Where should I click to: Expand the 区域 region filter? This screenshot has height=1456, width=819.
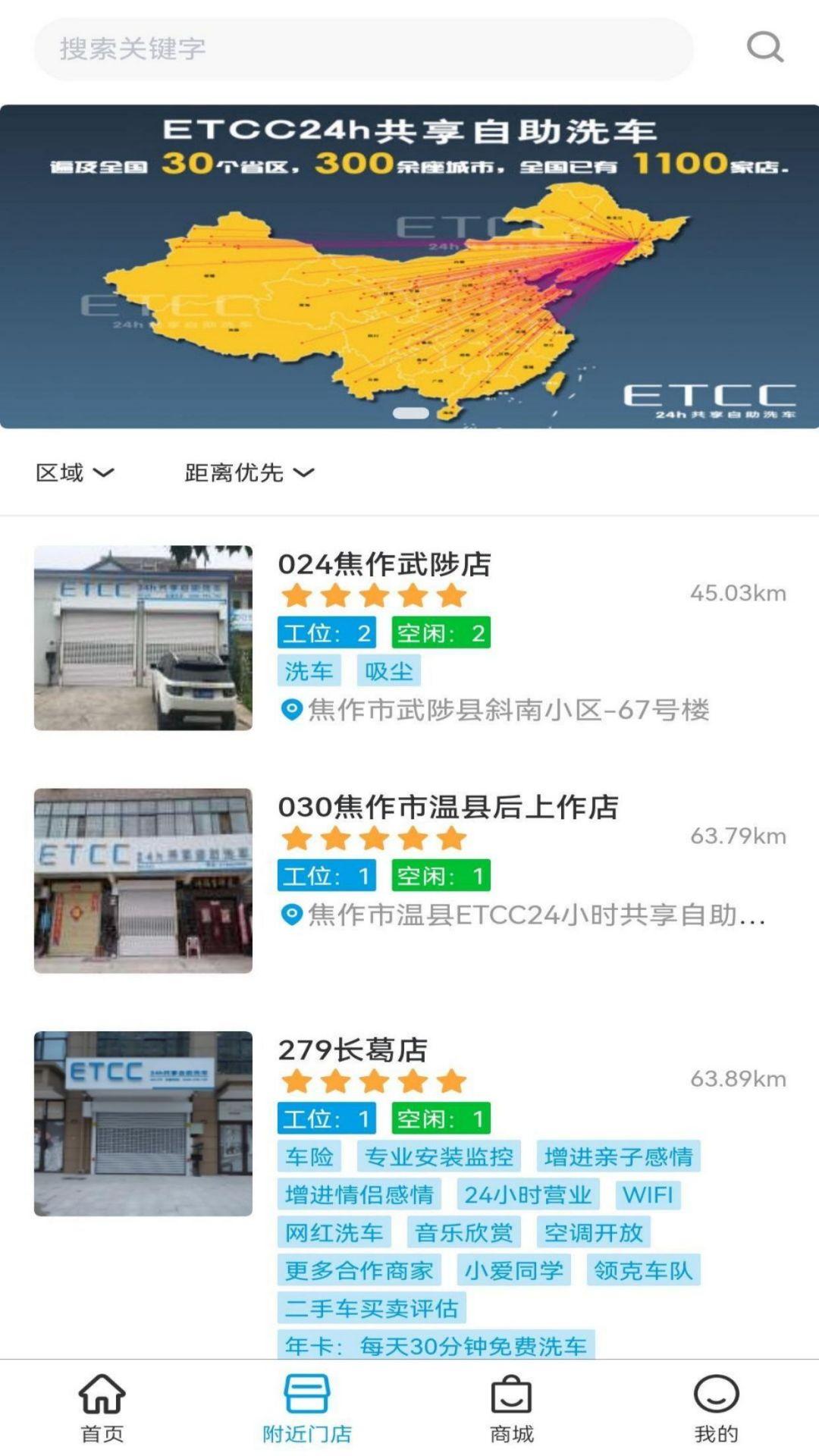pyautogui.click(x=76, y=472)
